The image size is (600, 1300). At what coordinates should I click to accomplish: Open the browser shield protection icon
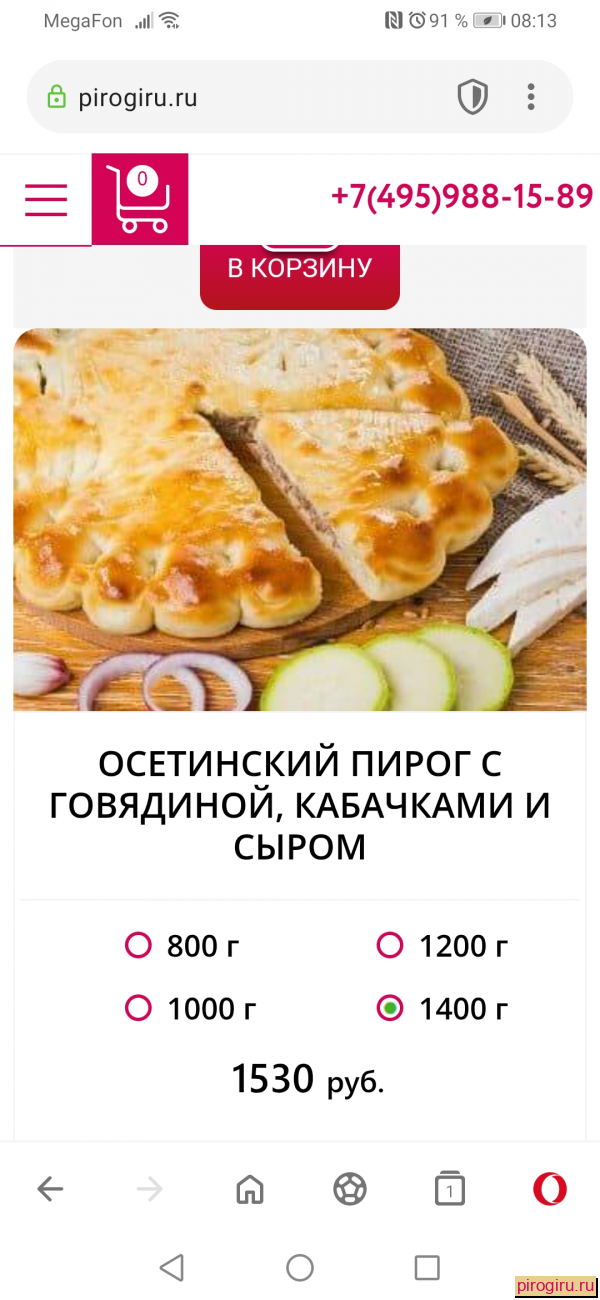click(472, 97)
